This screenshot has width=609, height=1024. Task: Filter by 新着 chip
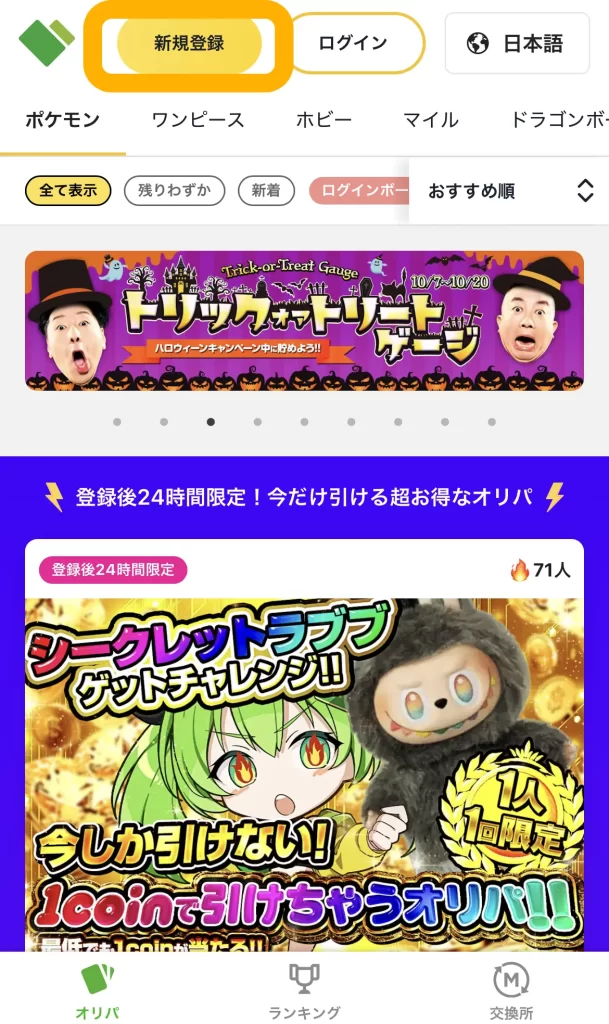pos(266,190)
